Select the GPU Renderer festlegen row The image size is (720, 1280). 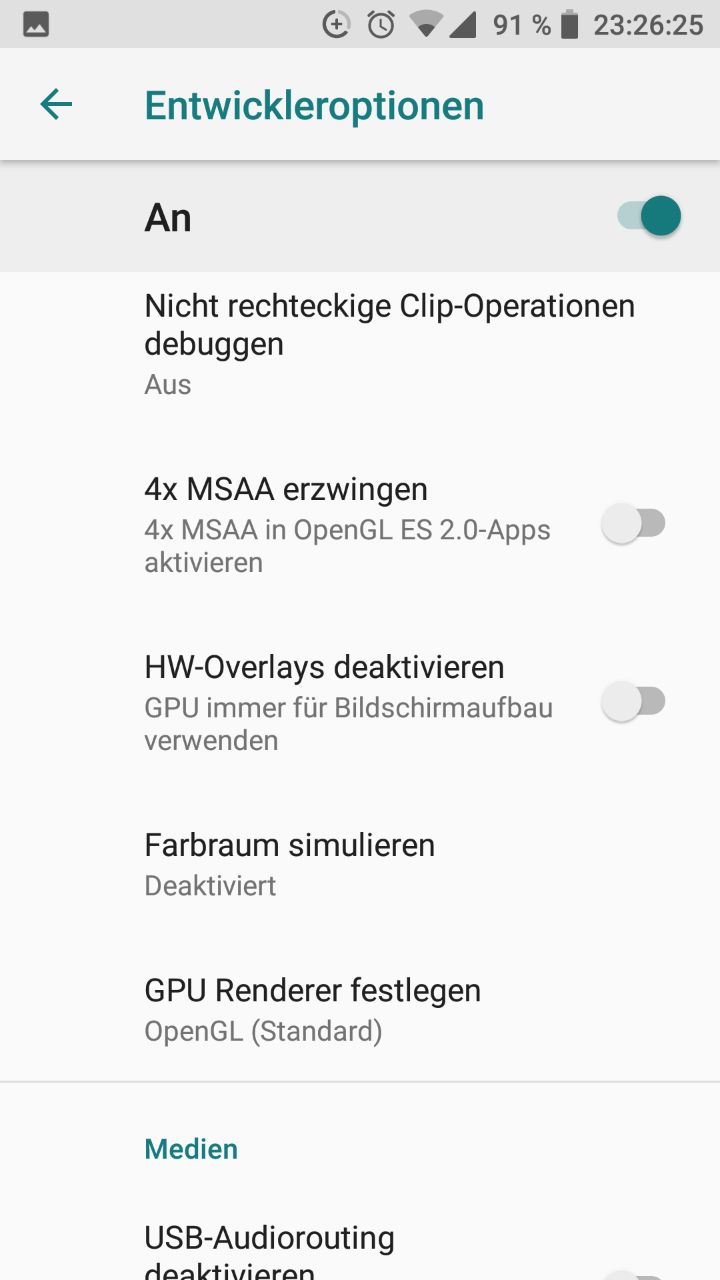click(312, 1008)
